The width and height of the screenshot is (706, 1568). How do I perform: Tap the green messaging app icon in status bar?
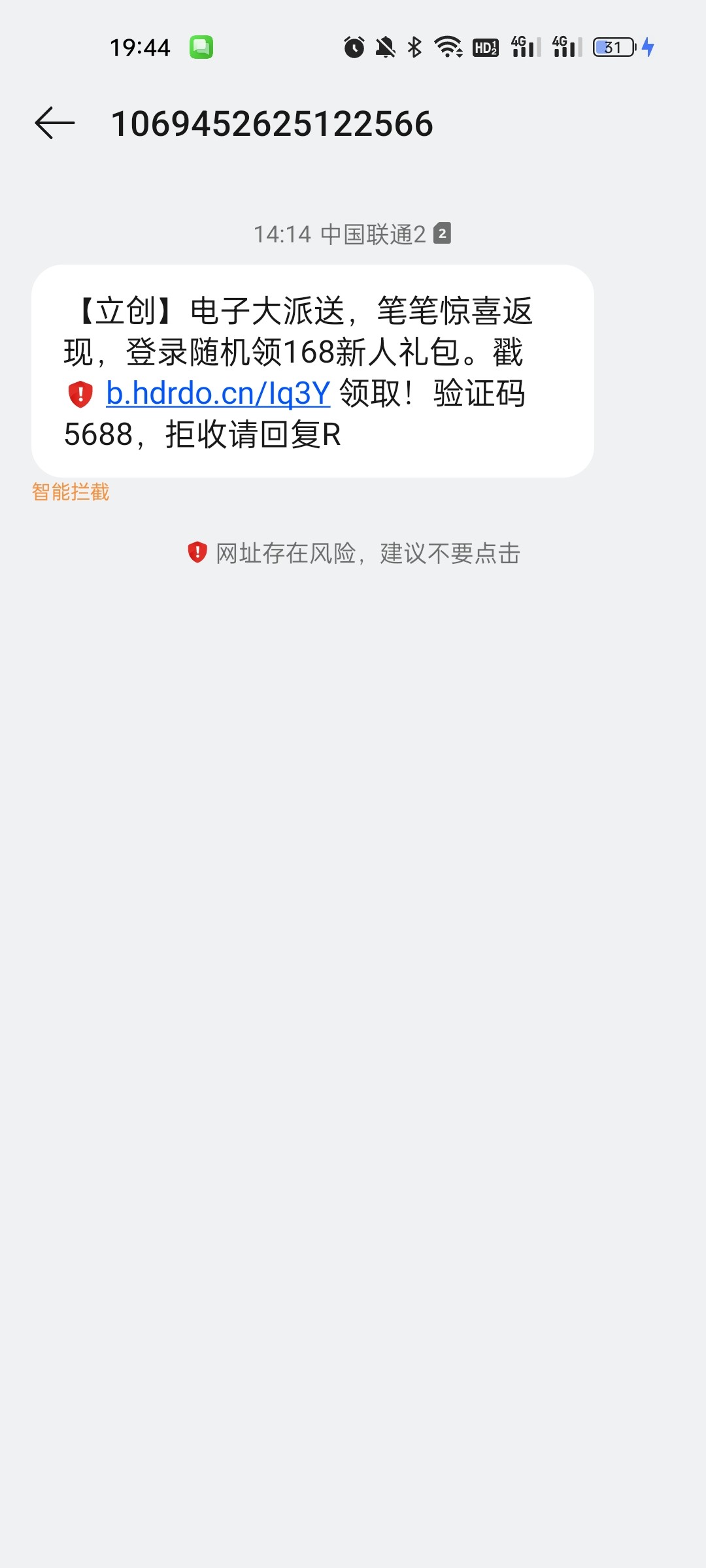pos(203,46)
